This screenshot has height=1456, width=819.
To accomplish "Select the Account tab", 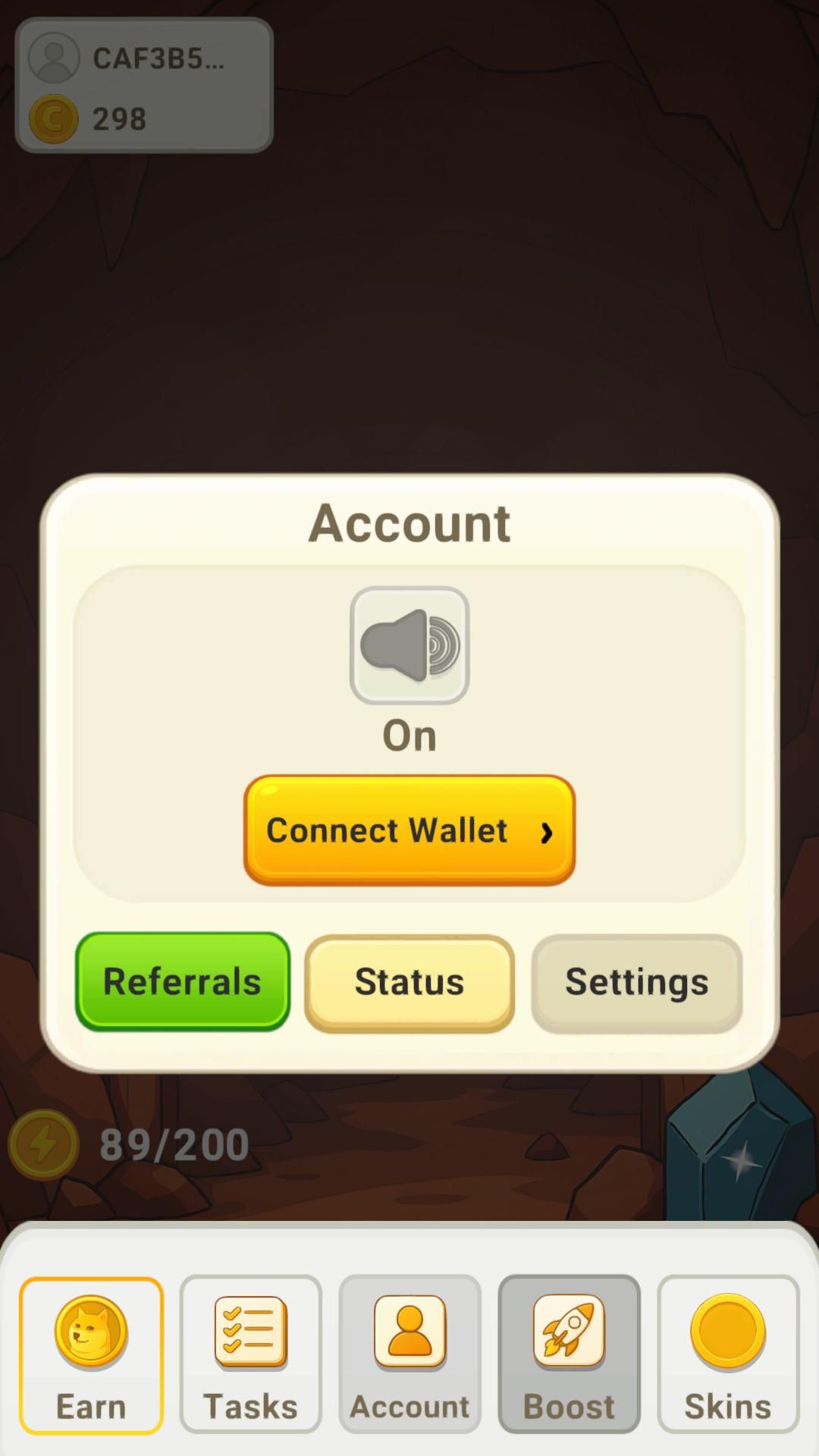I will pos(409,1355).
